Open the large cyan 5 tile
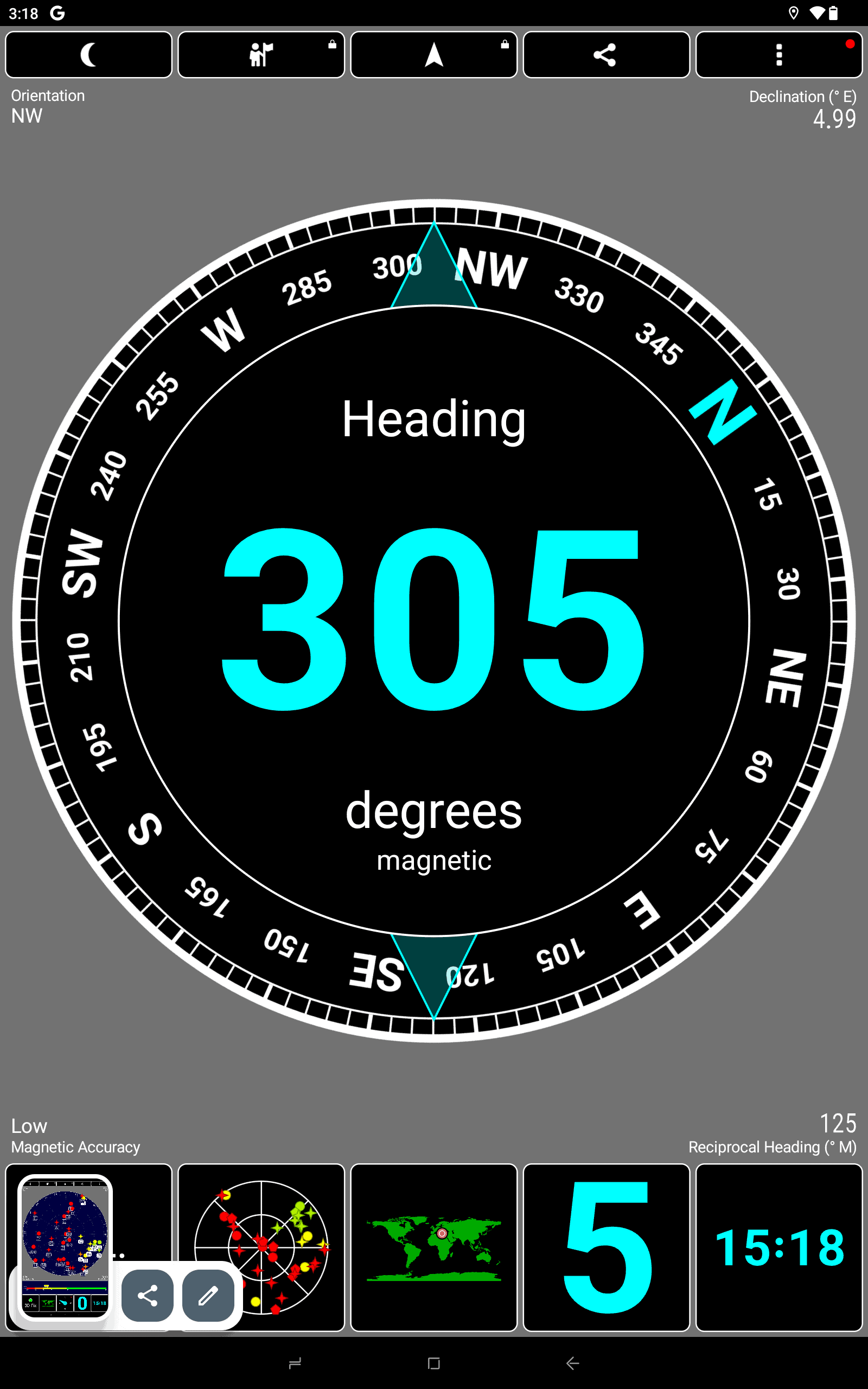 coord(606,1247)
